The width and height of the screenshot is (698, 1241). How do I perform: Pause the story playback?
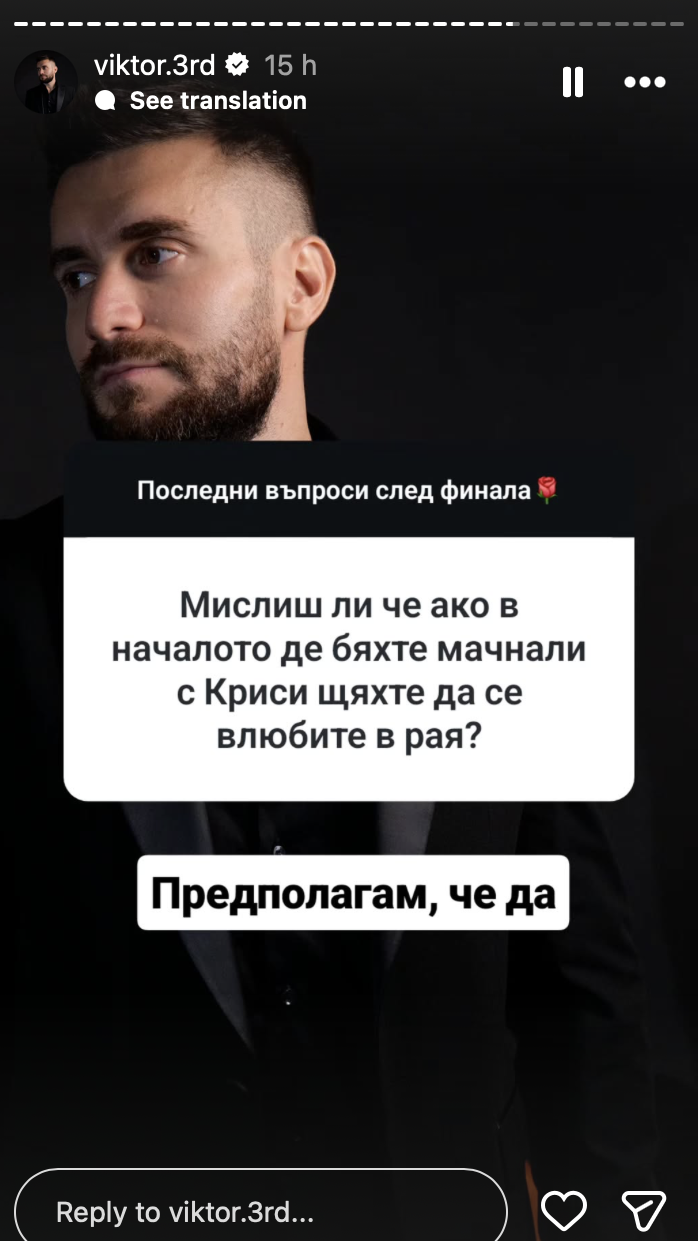573,82
